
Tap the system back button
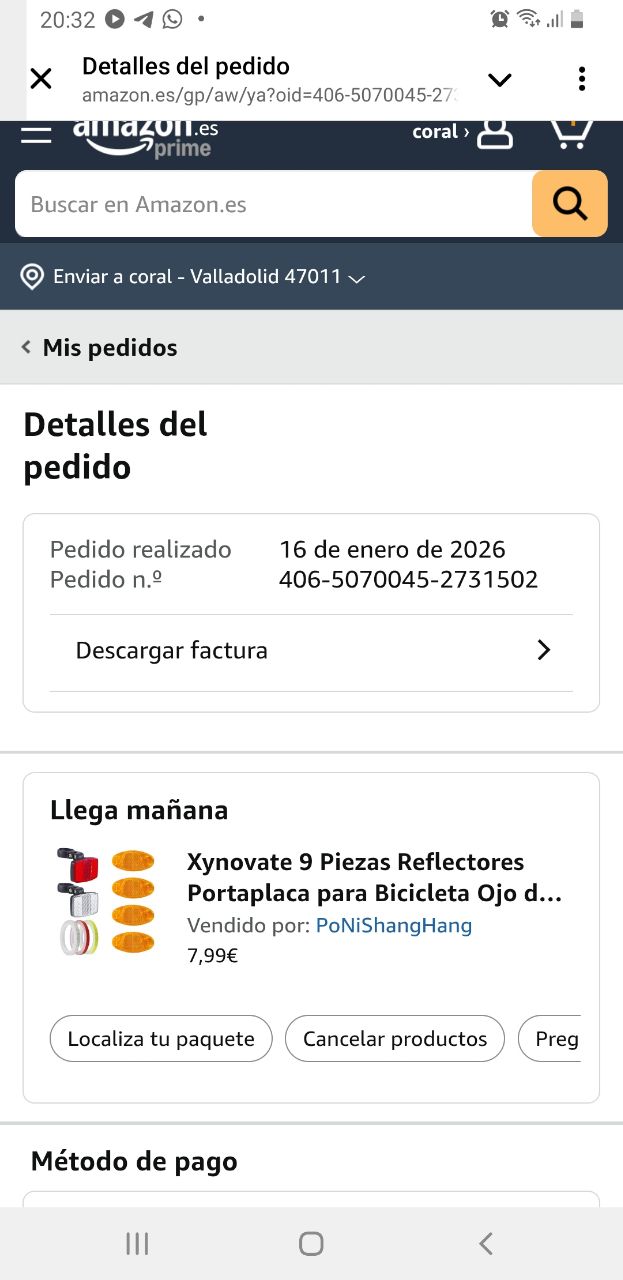pyautogui.click(x=486, y=1243)
